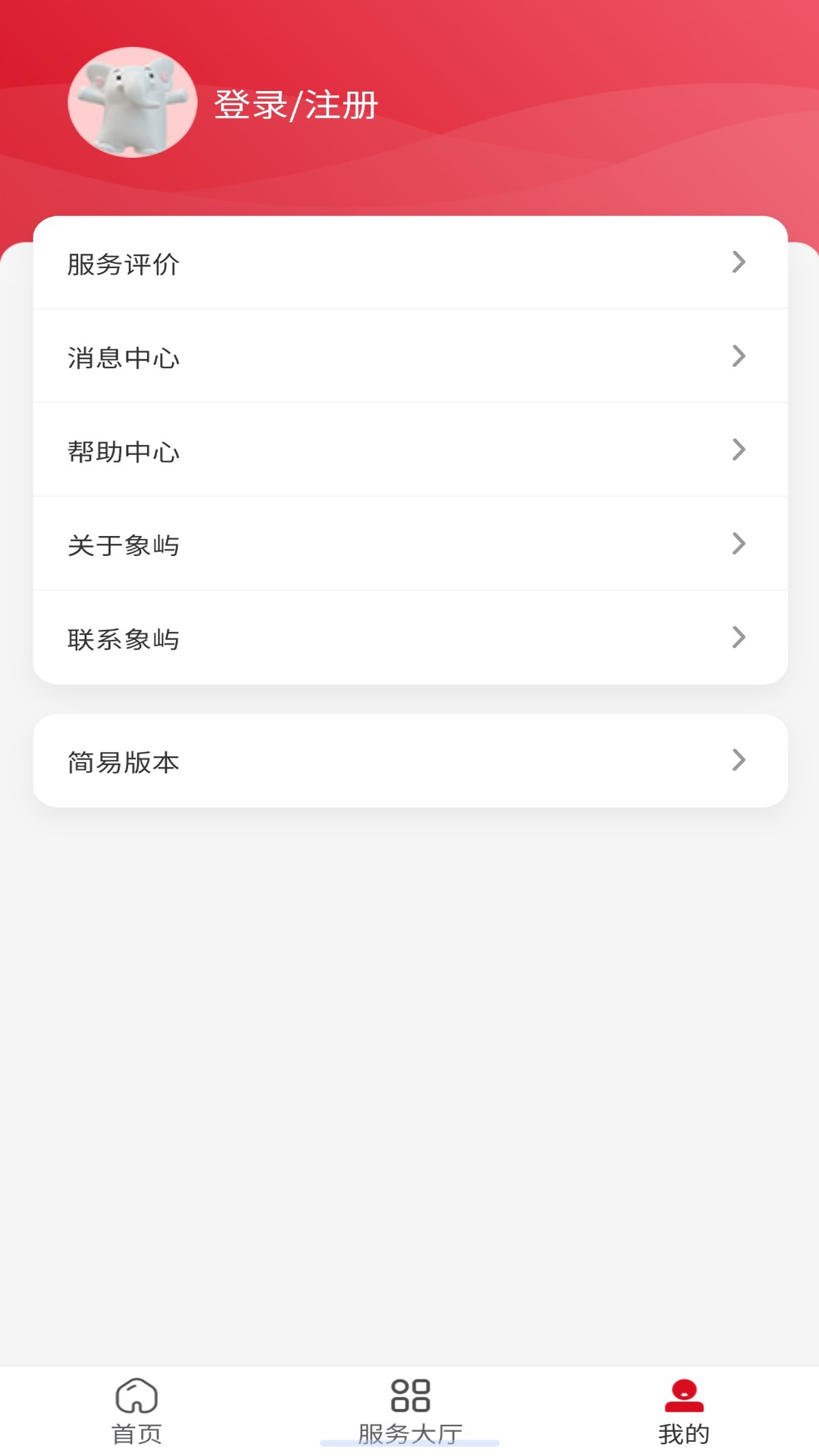Tap the elephant profile avatar icon
Screen dimensions: 819x1456
pyautogui.click(x=131, y=102)
